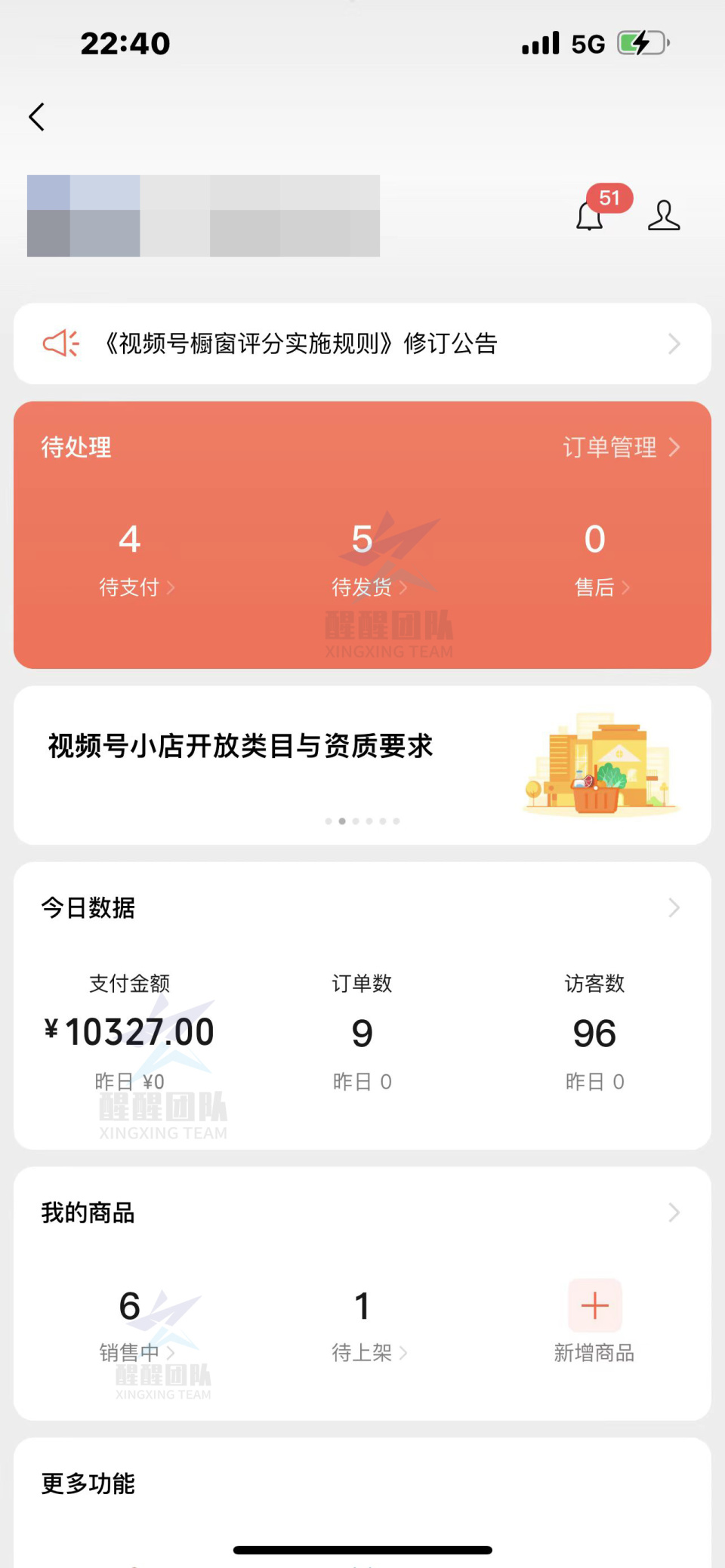The width and height of the screenshot is (725, 1568).
Task: Open the 更多功能 section
Action: coord(88,1484)
